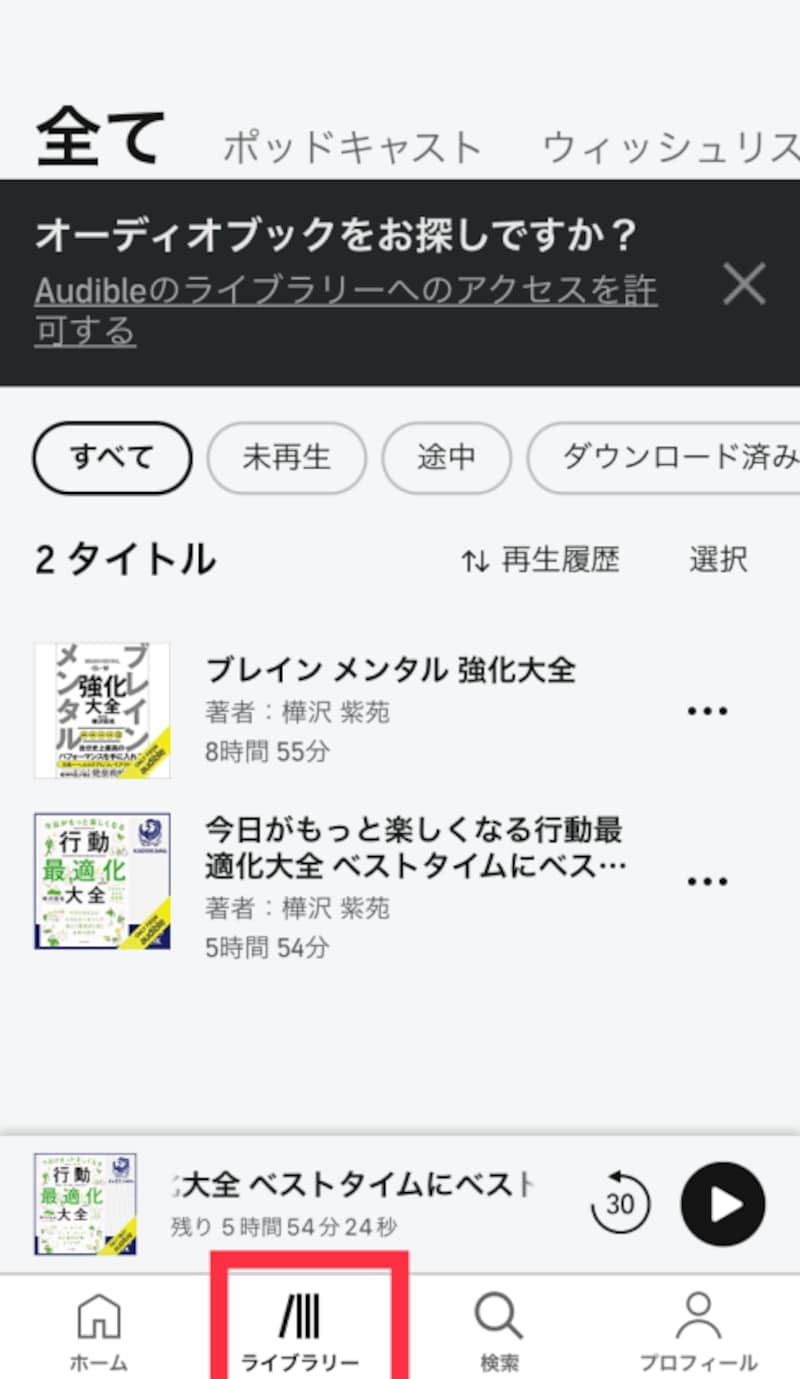Filter by 途中 chip
This screenshot has width=800, height=1379.
tap(446, 458)
